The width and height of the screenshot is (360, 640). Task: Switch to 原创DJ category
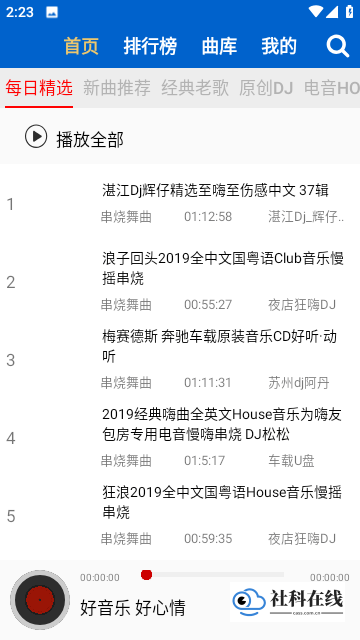tap(266, 88)
